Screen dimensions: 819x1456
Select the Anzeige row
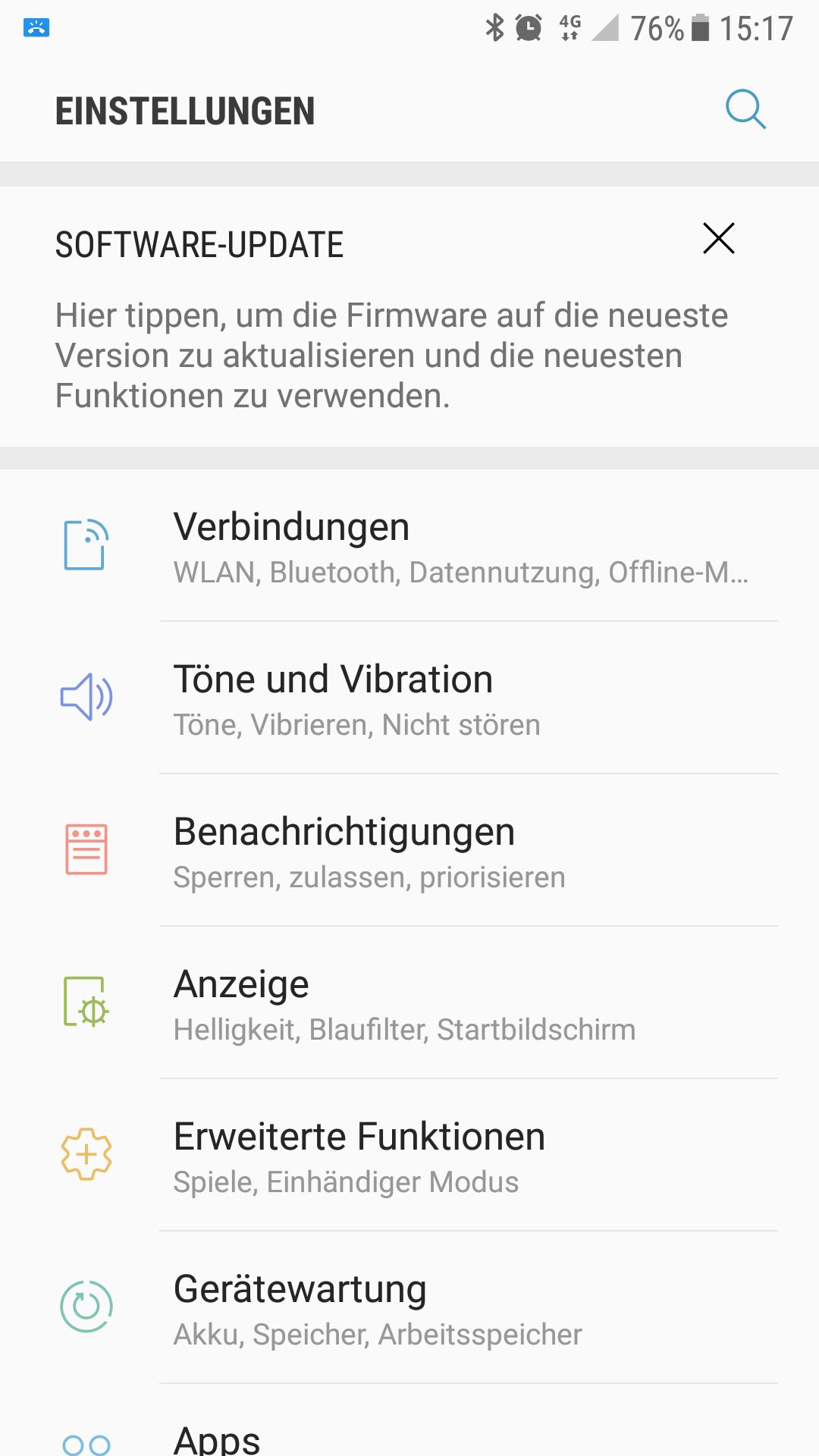(409, 1003)
